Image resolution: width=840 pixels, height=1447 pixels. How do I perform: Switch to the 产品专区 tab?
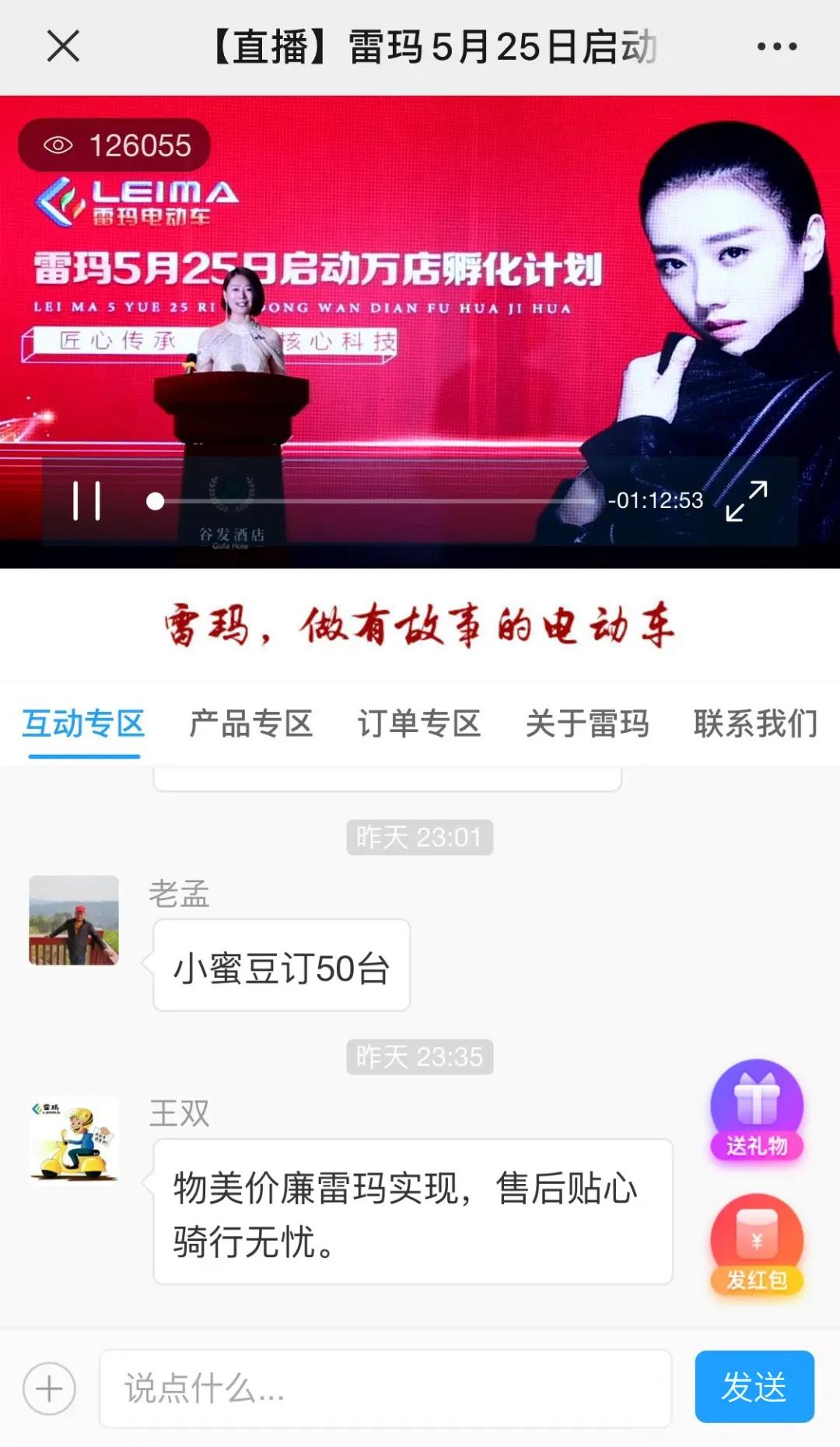pyautogui.click(x=251, y=724)
